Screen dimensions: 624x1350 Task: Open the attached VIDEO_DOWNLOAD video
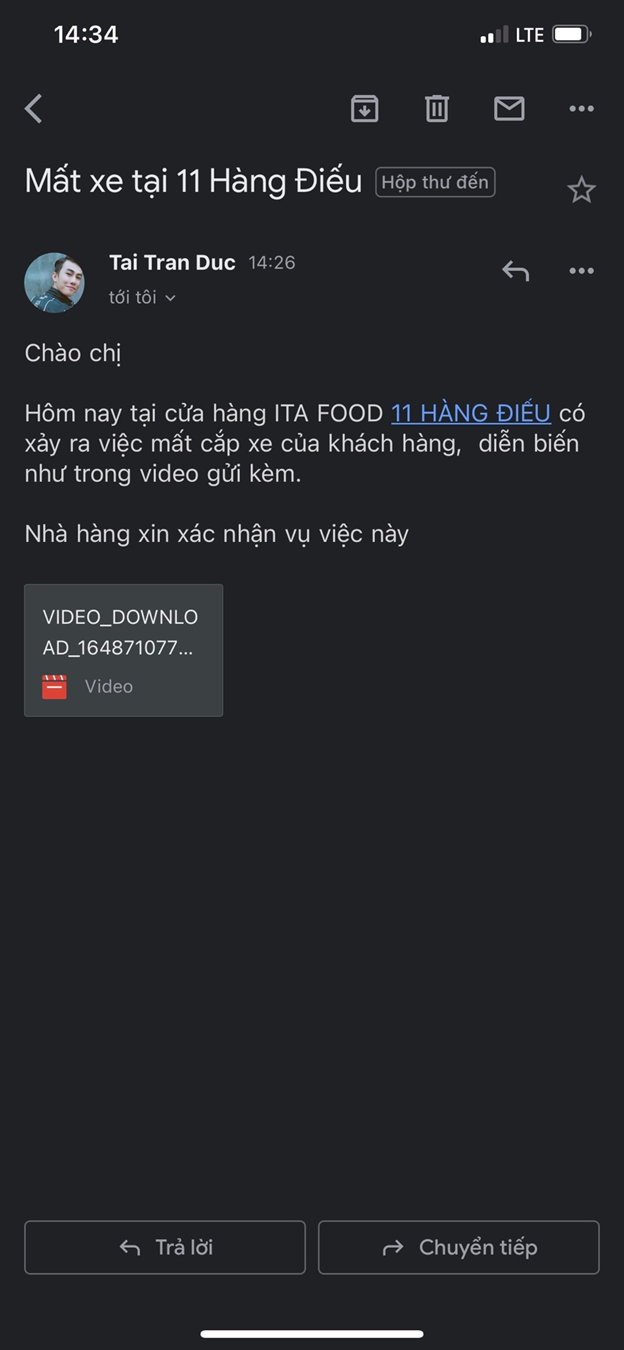click(x=123, y=650)
